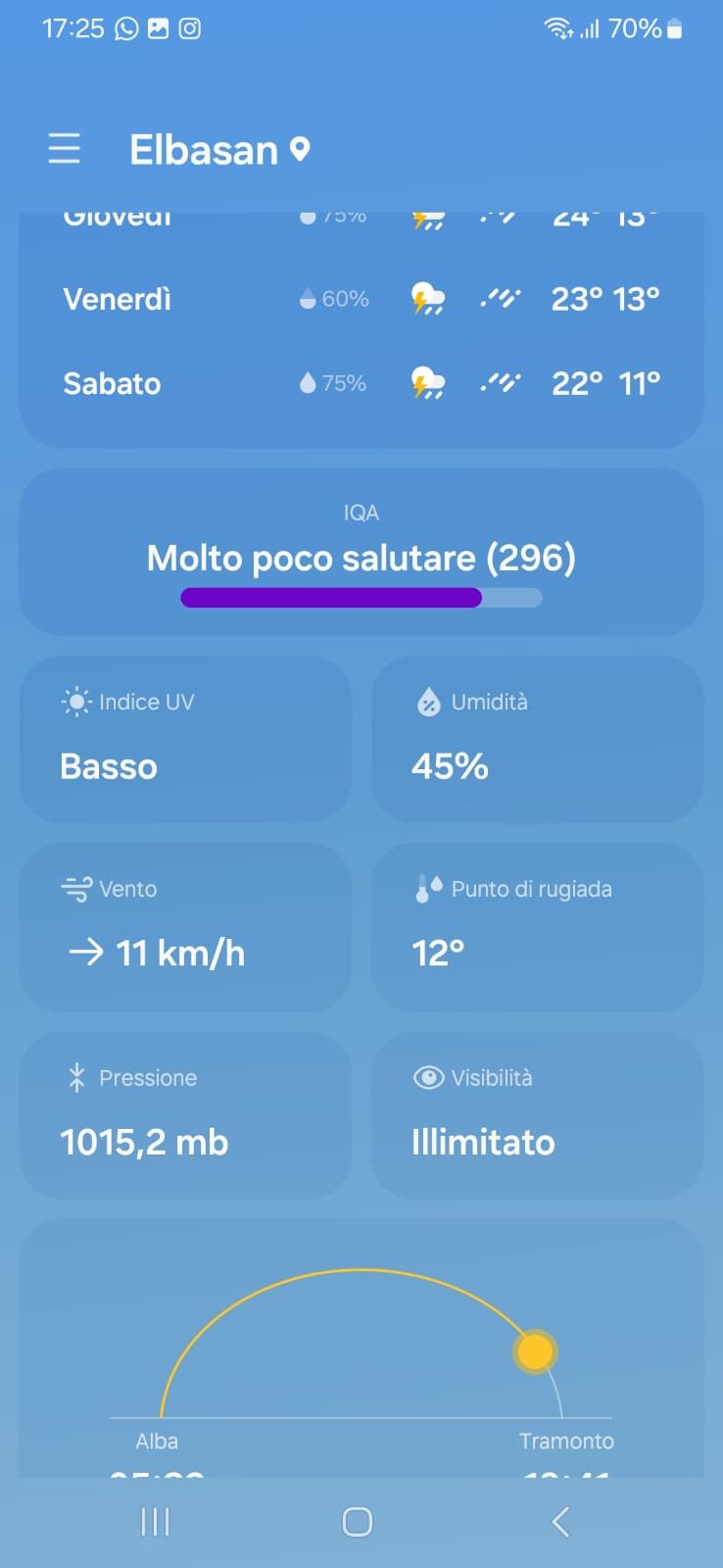Viewport: 723px width, 1568px height.
Task: Open Sabato forecast row
Action: [x=361, y=383]
